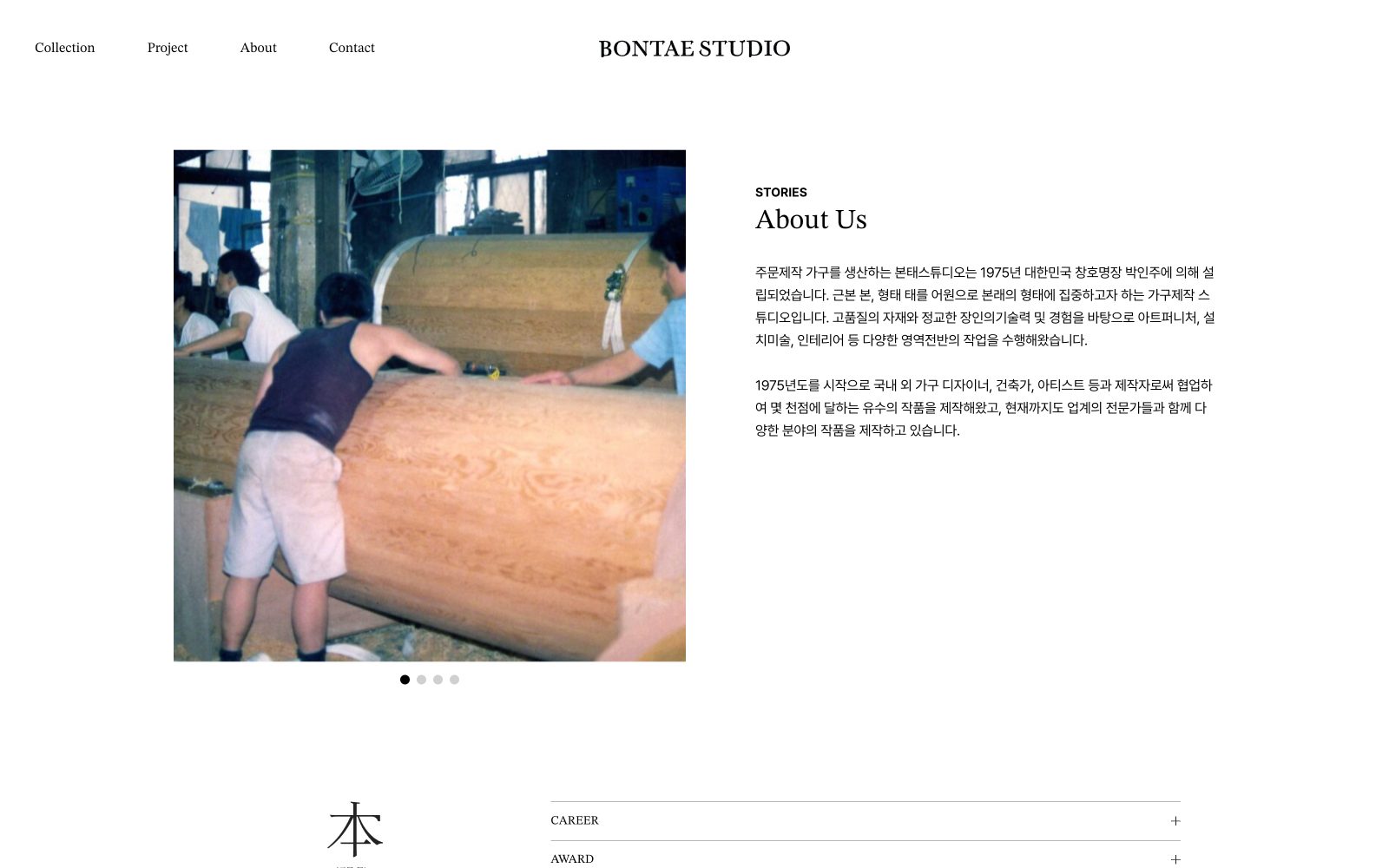Viewport: 1389px width, 868px height.
Task: Select the second carousel dot
Action: click(x=421, y=680)
